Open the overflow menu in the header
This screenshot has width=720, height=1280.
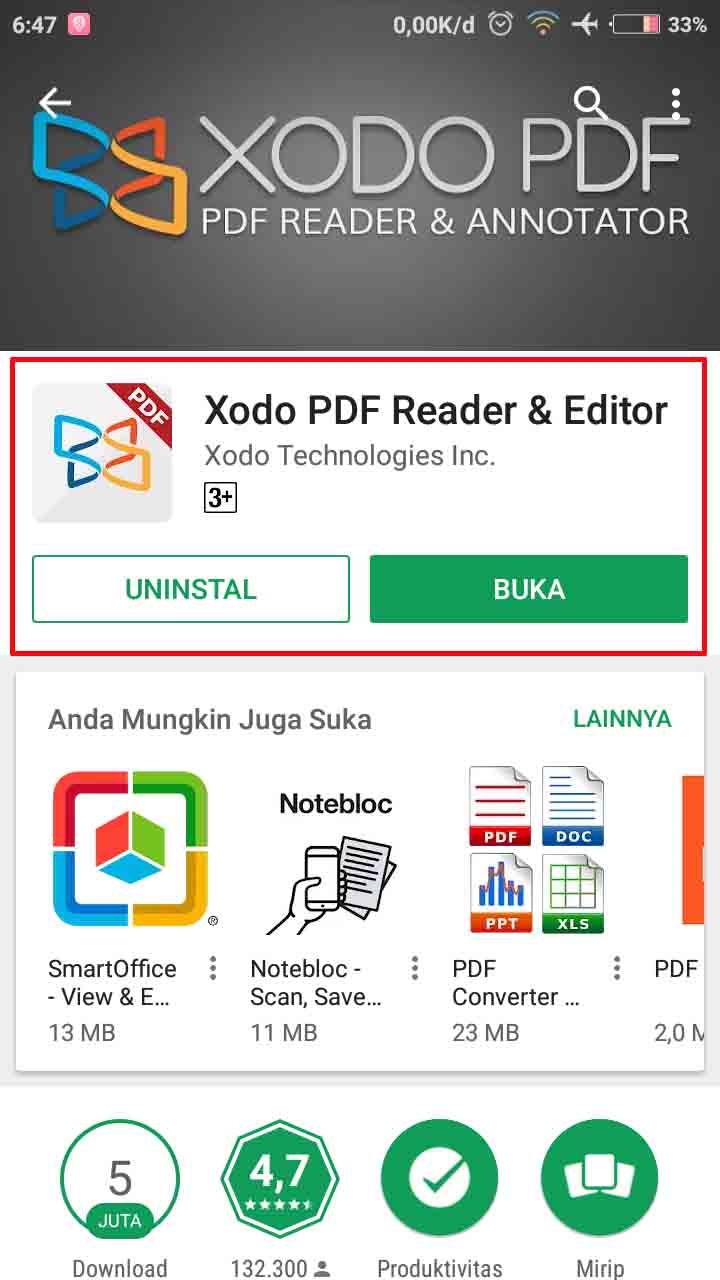[677, 102]
